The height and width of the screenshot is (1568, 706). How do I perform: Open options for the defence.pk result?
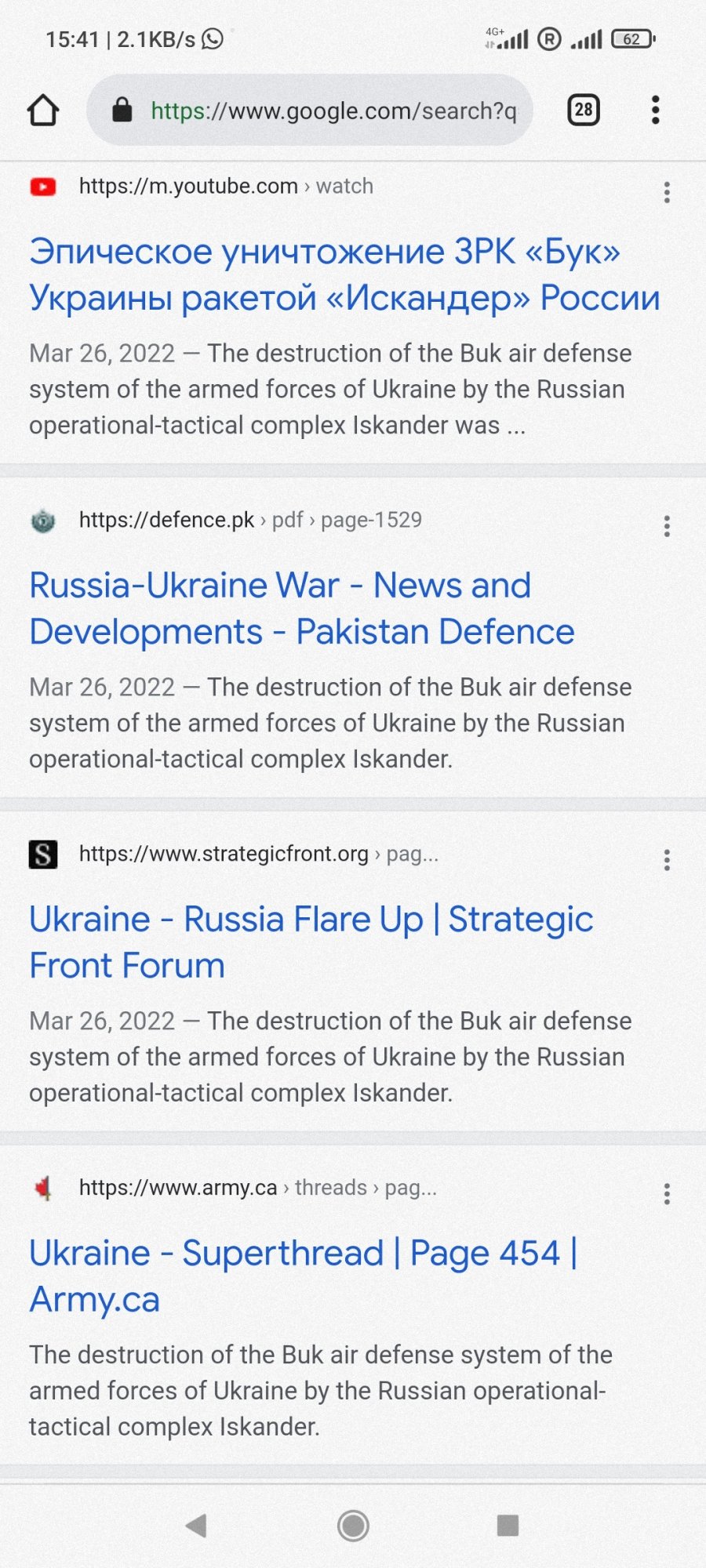[x=667, y=526]
